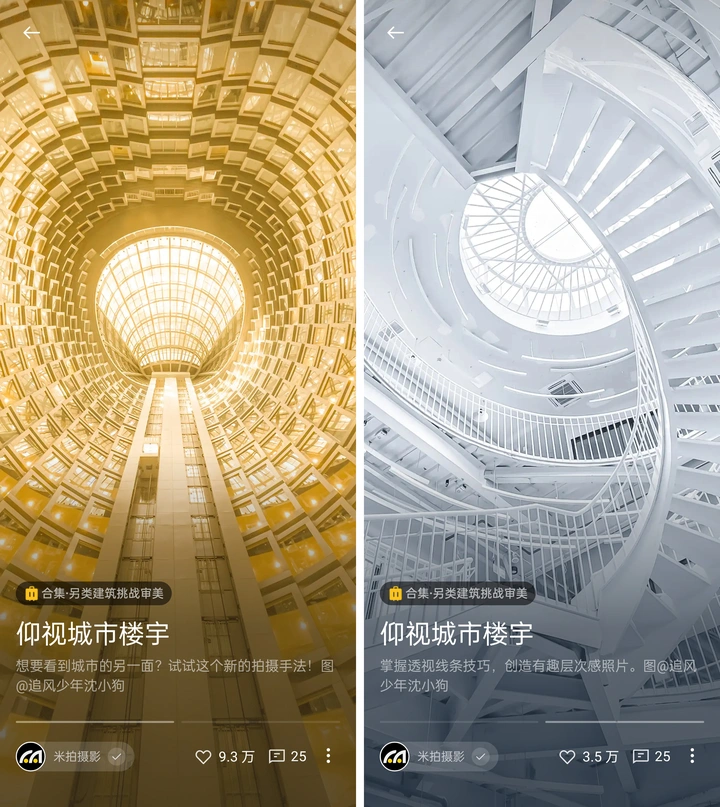
Task: Open 合集·另类建筑挑战审美 tag on the golden atrium post
Action: [94, 593]
